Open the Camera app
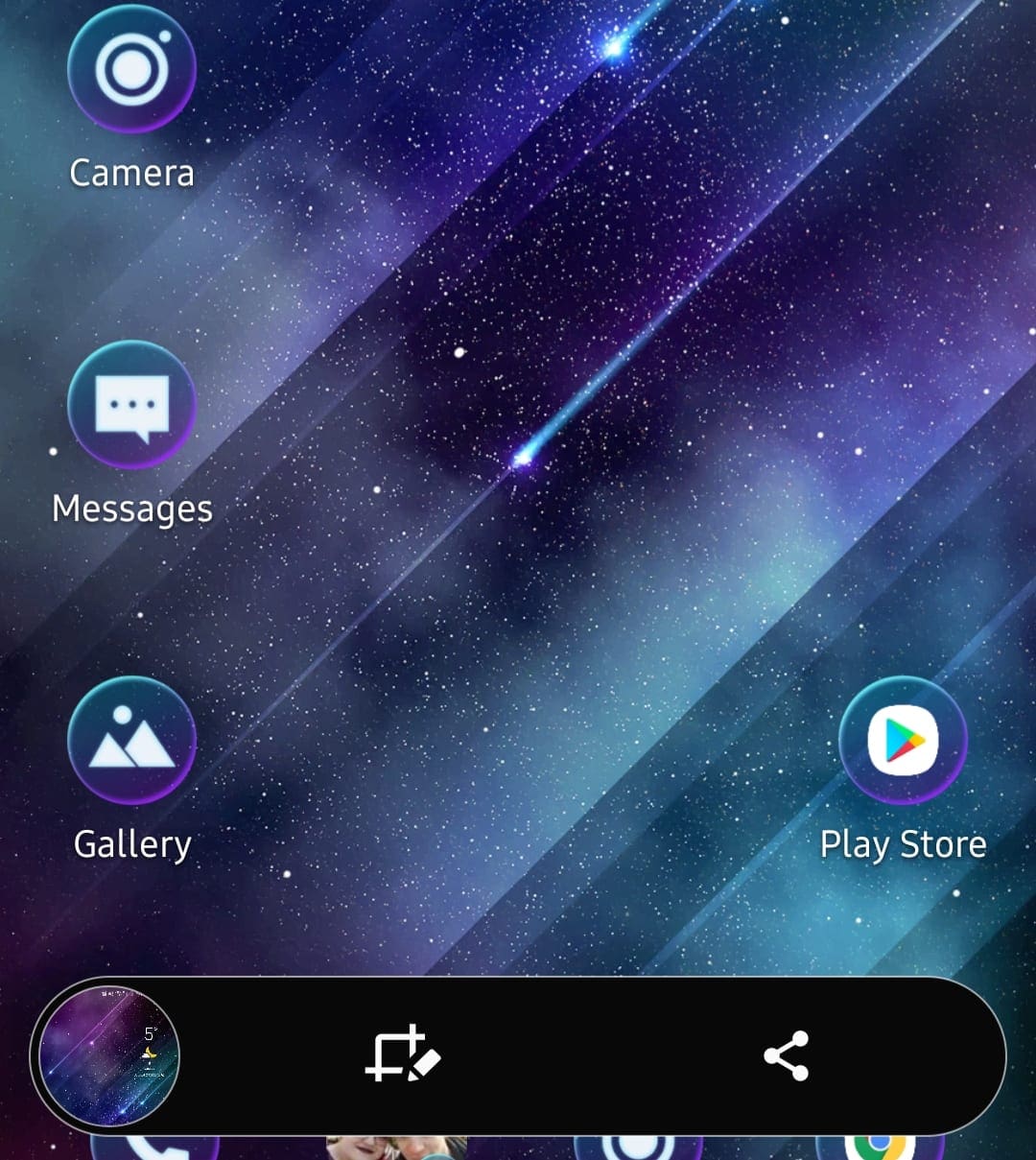This screenshot has width=1036, height=1160. click(x=131, y=69)
